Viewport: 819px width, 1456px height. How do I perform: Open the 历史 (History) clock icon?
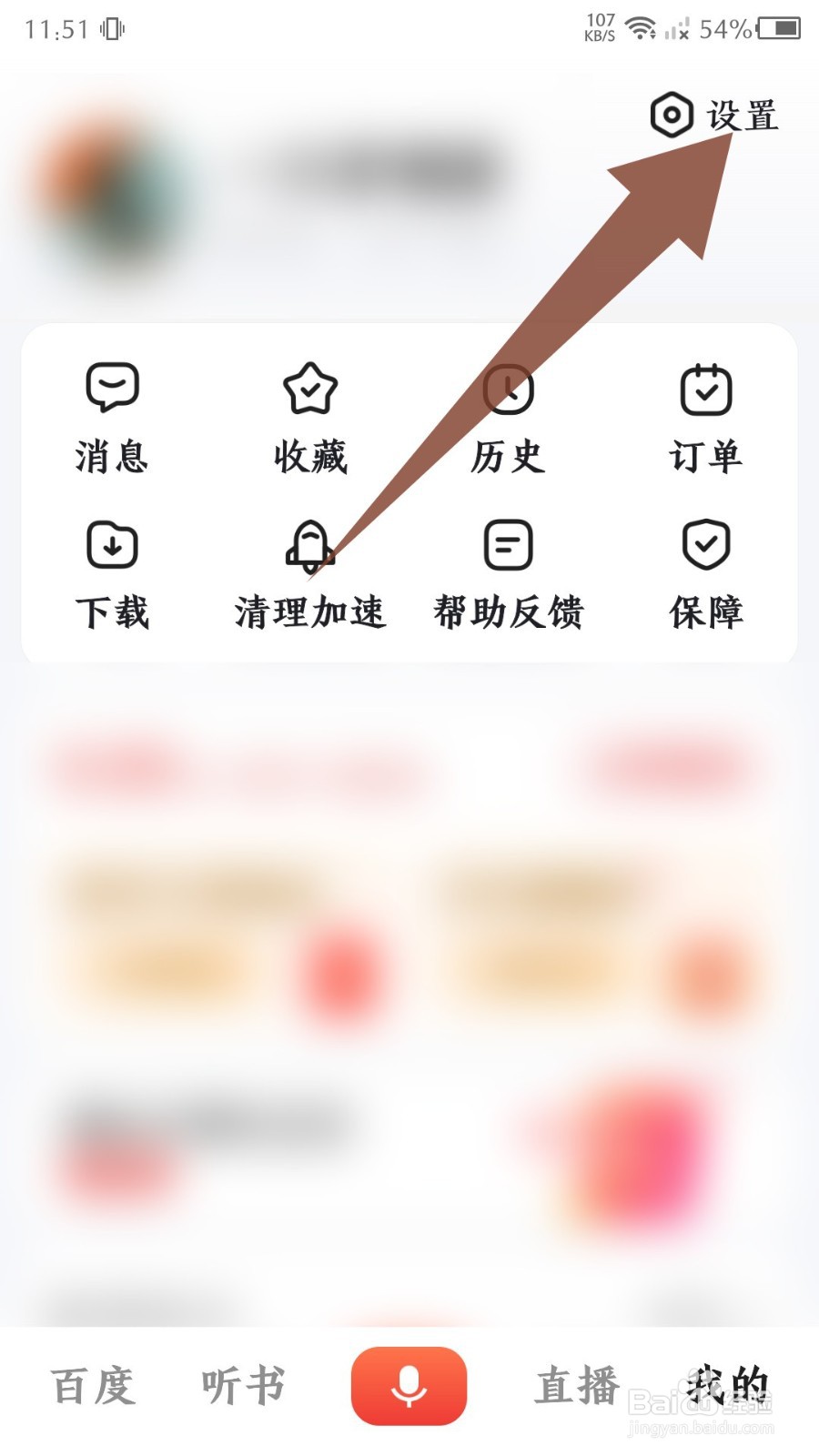click(x=508, y=391)
